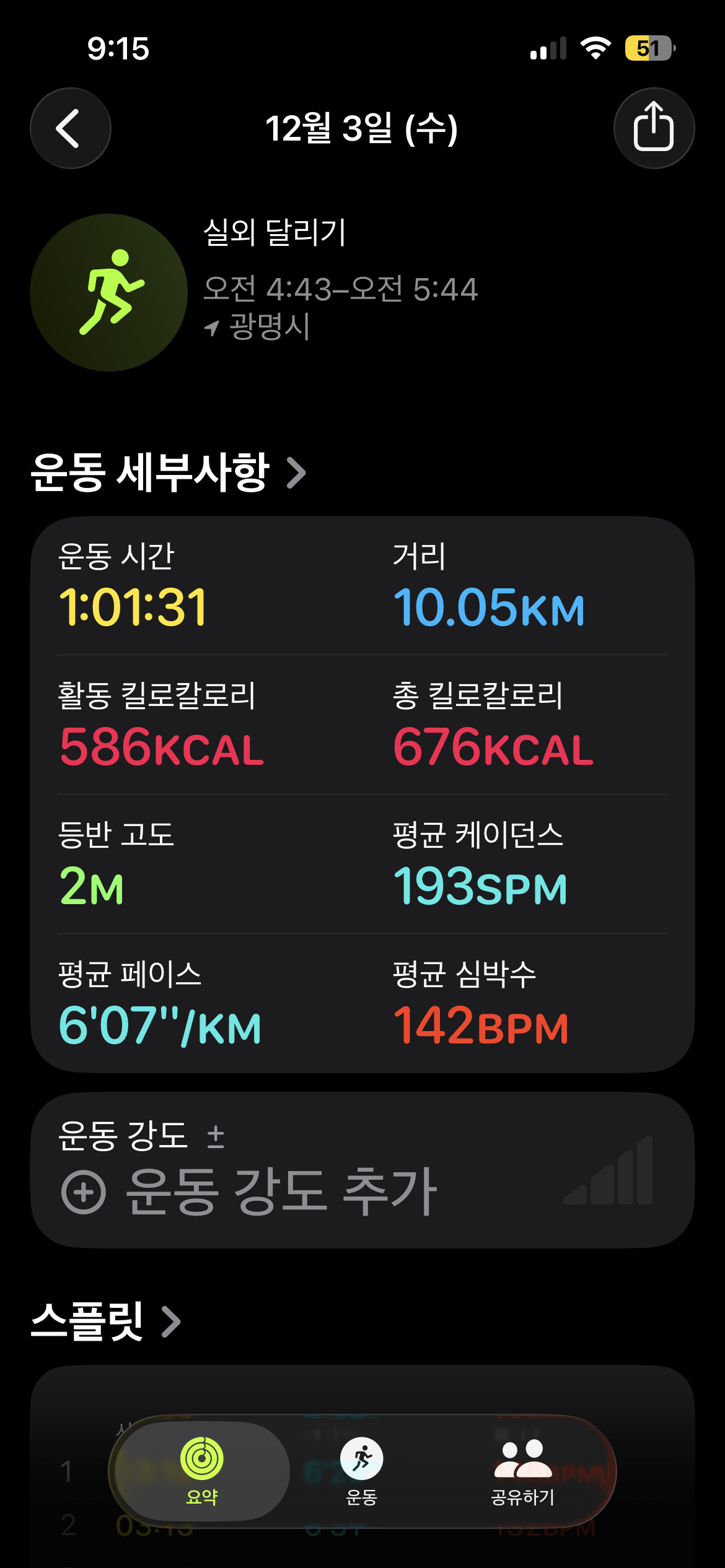Open the workout metrics card

pyautogui.click(x=362, y=795)
